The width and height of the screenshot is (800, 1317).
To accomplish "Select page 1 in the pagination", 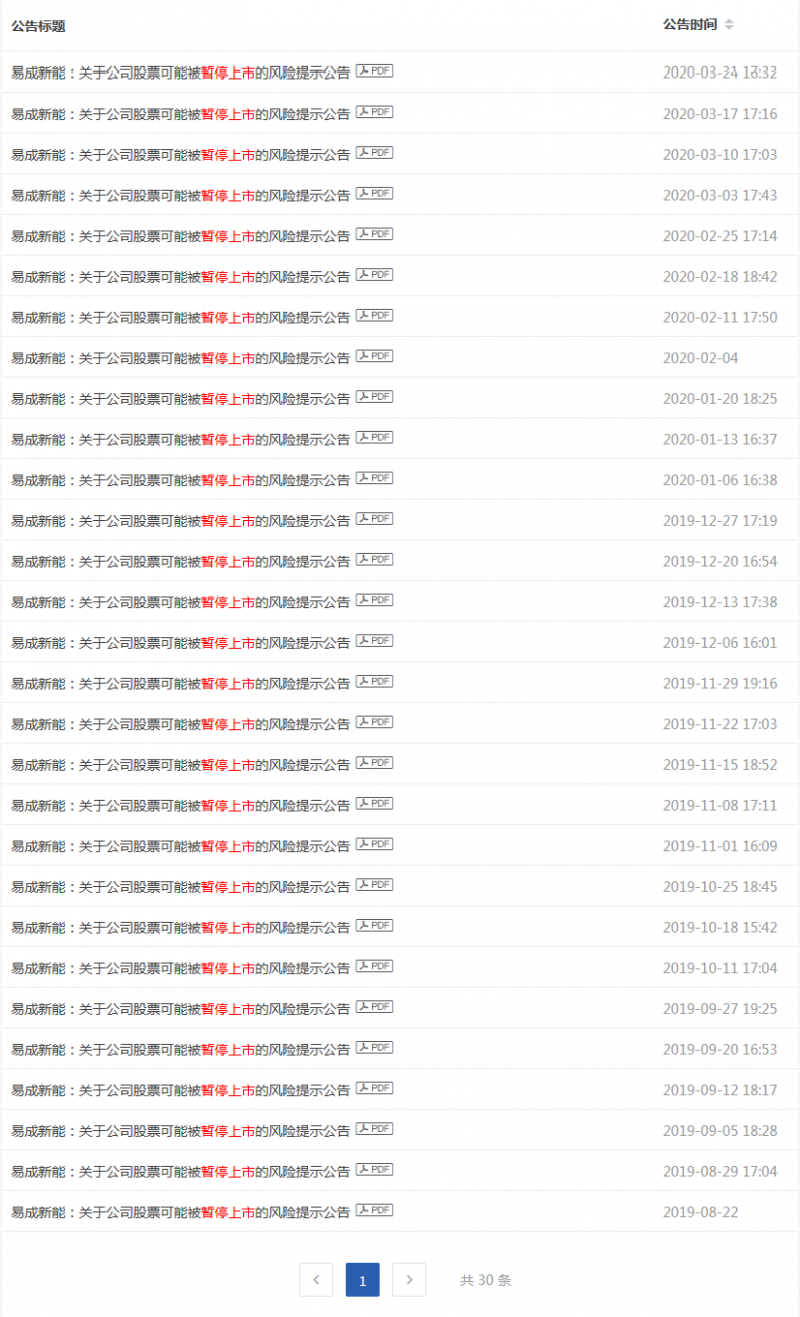I will [x=362, y=1280].
